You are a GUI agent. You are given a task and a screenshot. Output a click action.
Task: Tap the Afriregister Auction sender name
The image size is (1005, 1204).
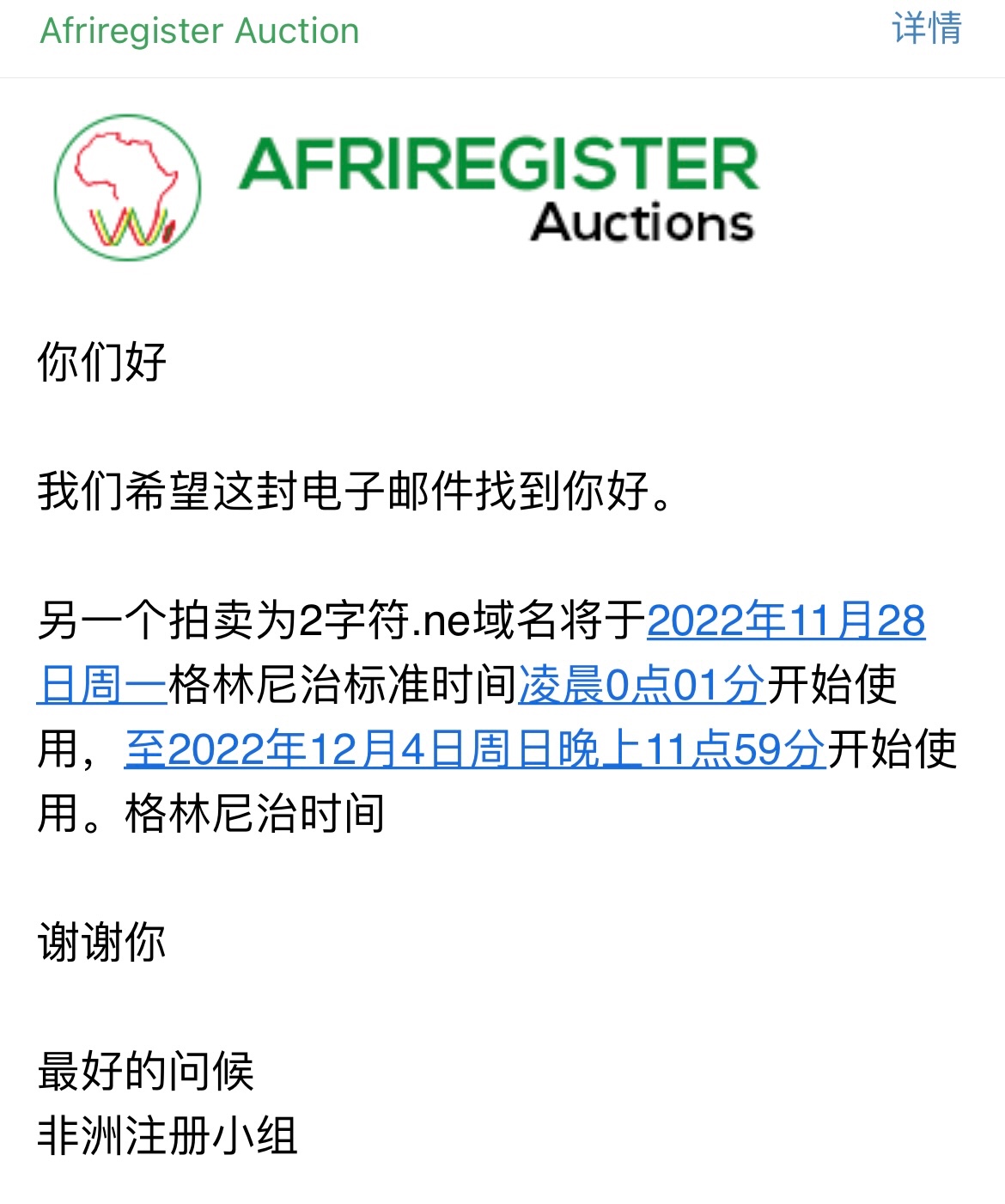199,31
